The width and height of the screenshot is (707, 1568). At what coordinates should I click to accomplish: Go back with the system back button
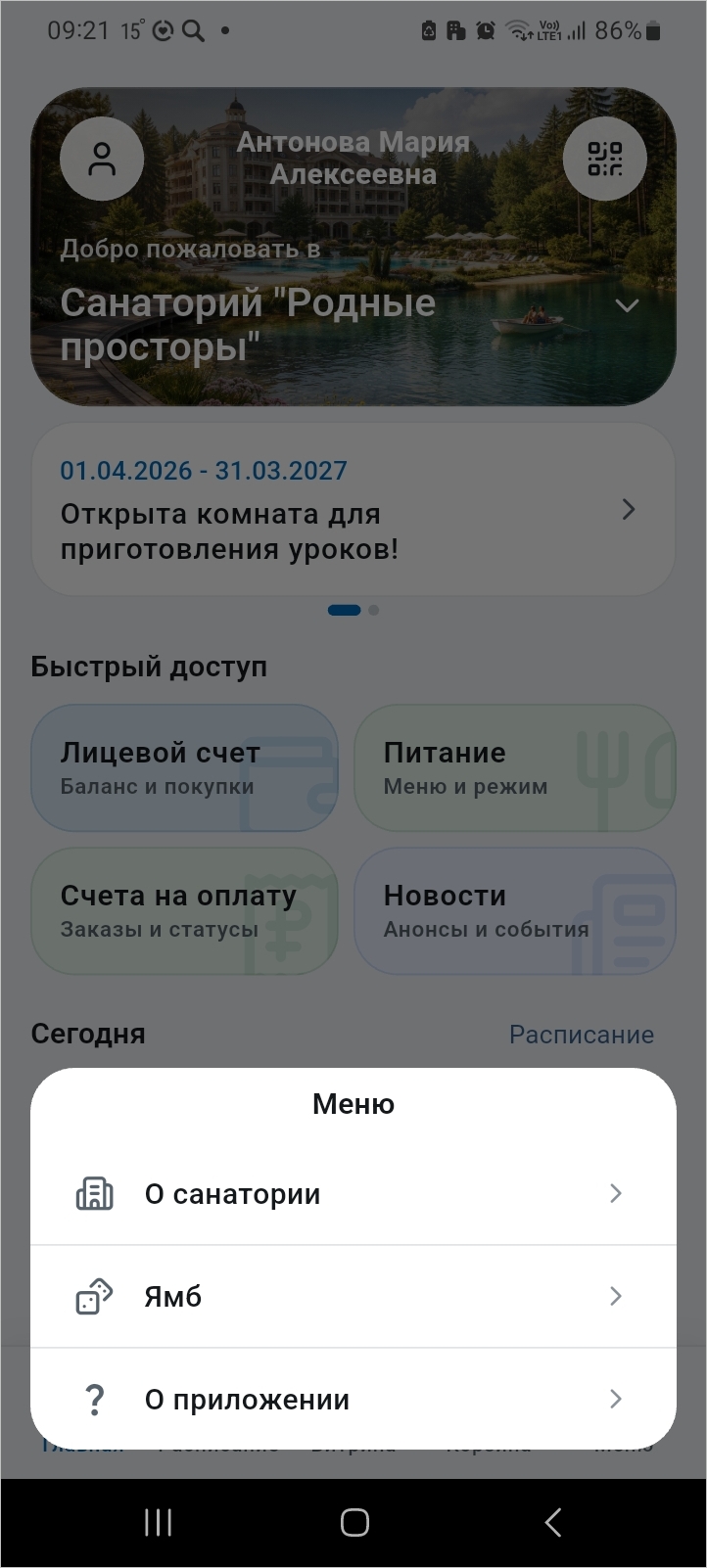pyautogui.click(x=552, y=1522)
